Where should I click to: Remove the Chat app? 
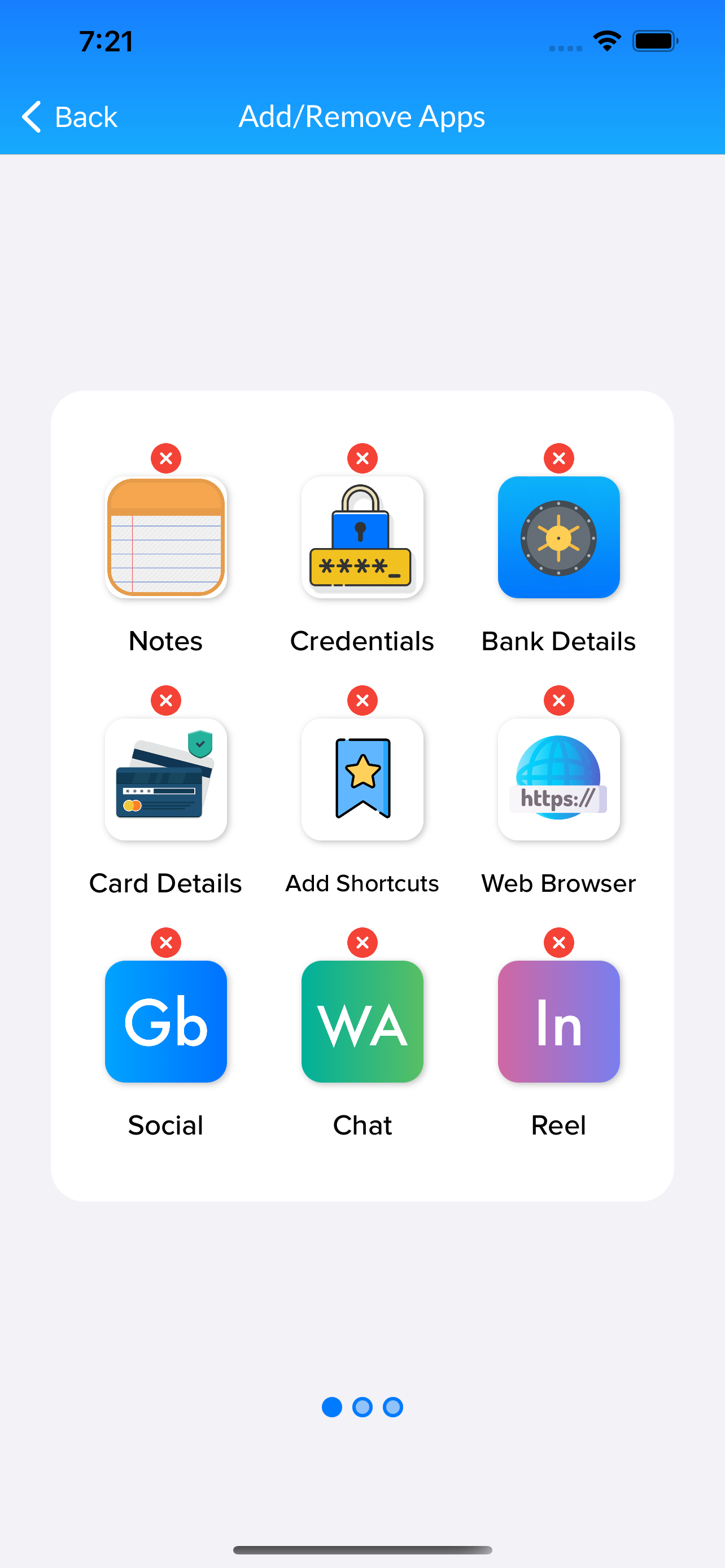click(362, 941)
